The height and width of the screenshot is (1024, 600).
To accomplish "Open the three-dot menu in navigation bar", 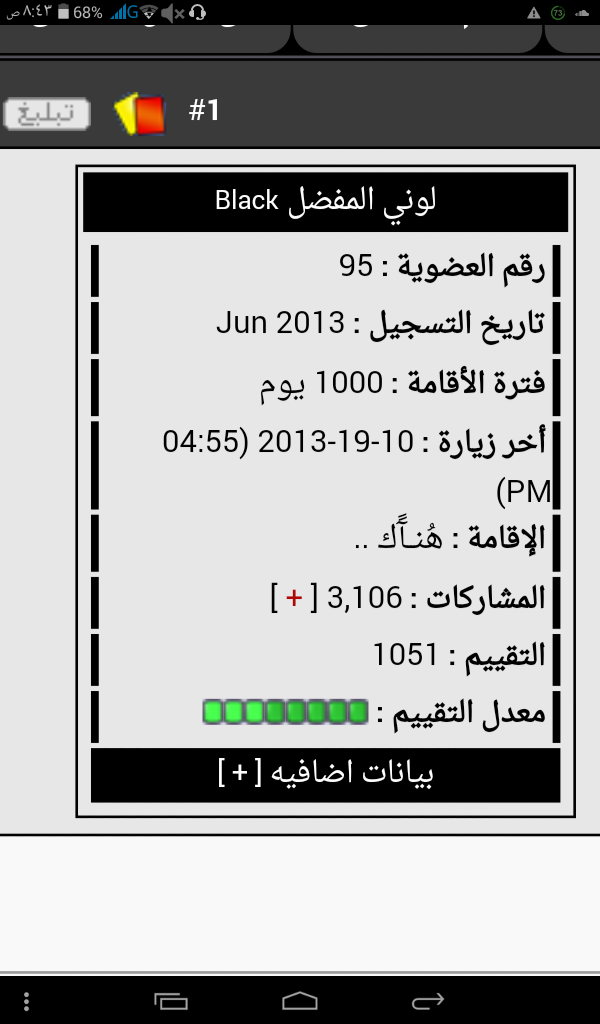I will [x=26, y=1000].
